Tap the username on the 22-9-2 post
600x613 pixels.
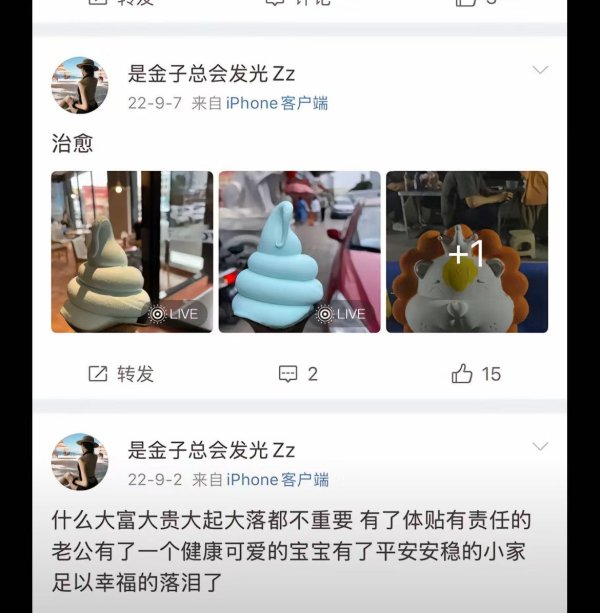click(211, 450)
